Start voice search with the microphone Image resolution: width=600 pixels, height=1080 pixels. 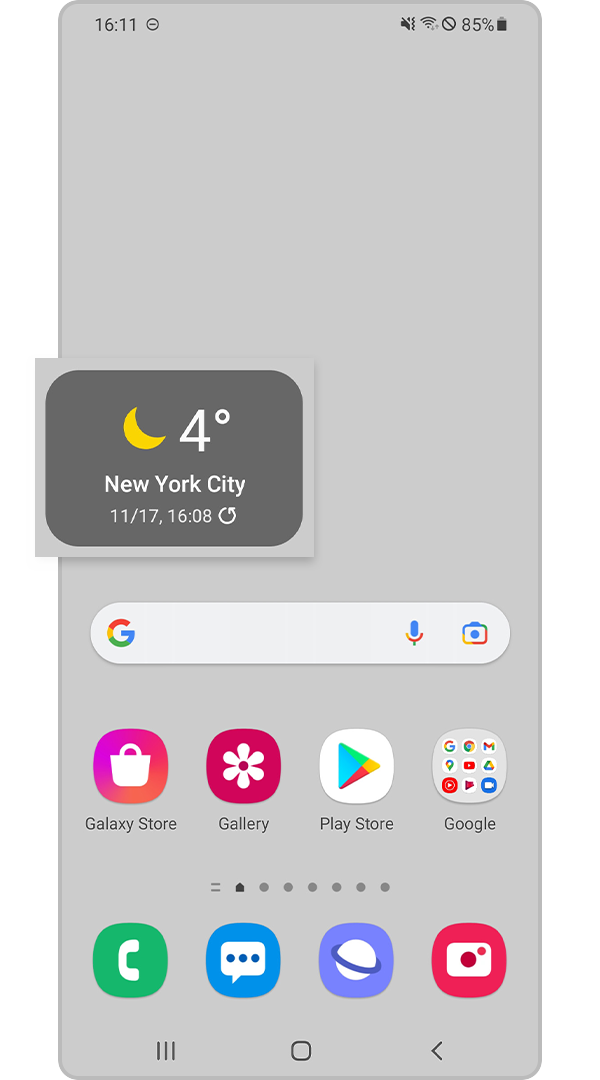(x=414, y=633)
